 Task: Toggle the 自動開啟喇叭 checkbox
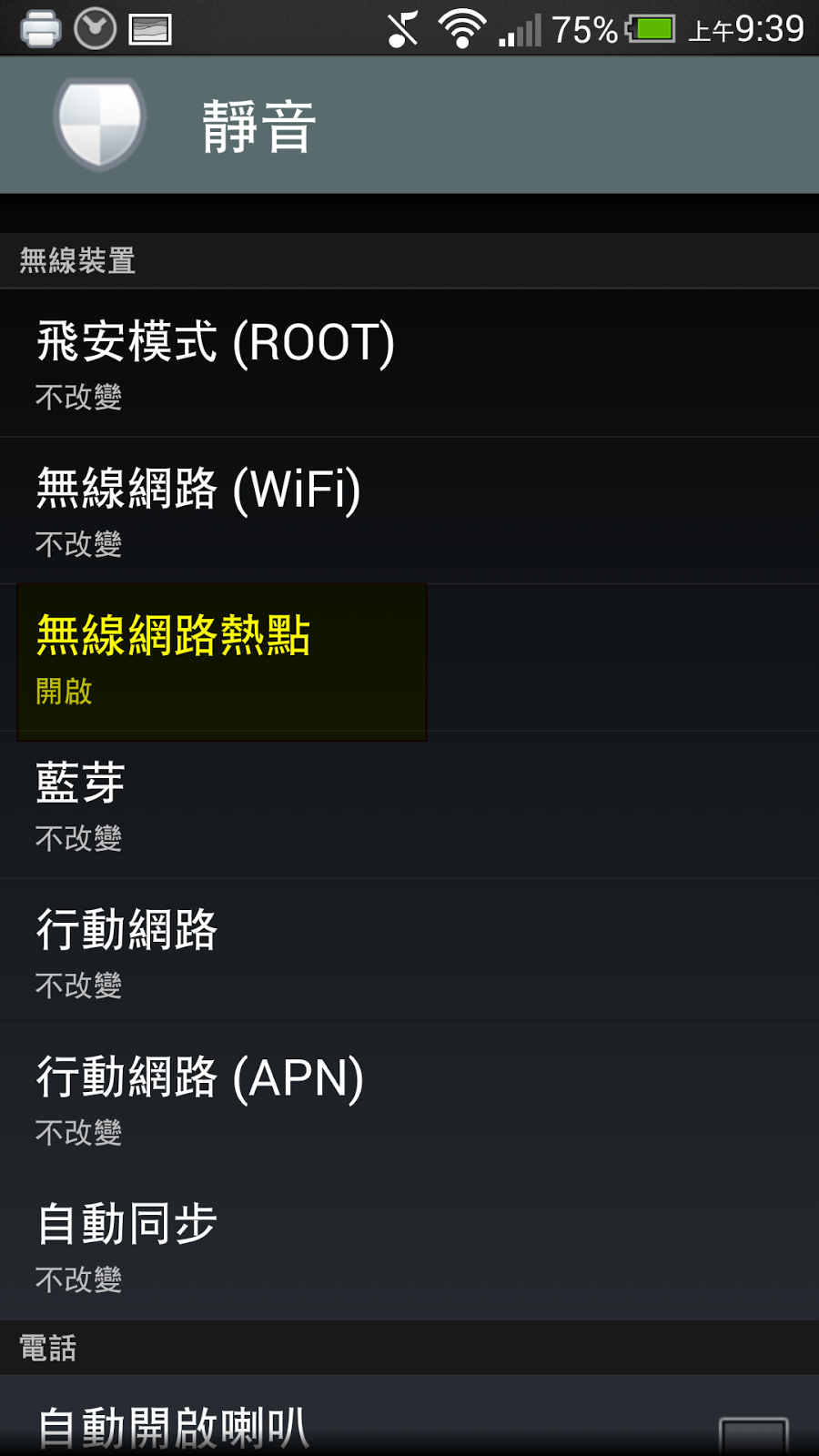[753, 1435]
